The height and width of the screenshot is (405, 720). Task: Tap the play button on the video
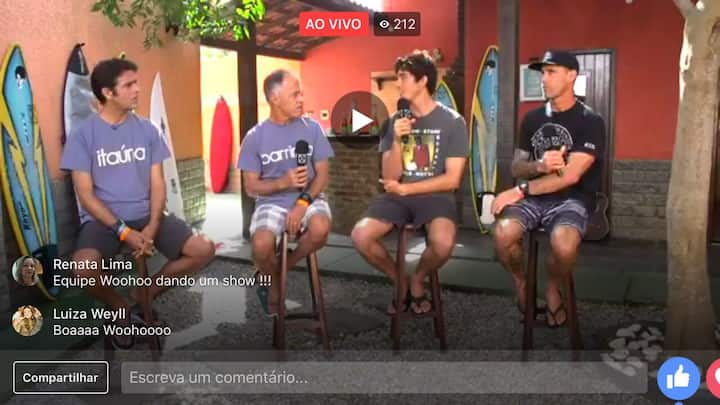[x=360, y=120]
